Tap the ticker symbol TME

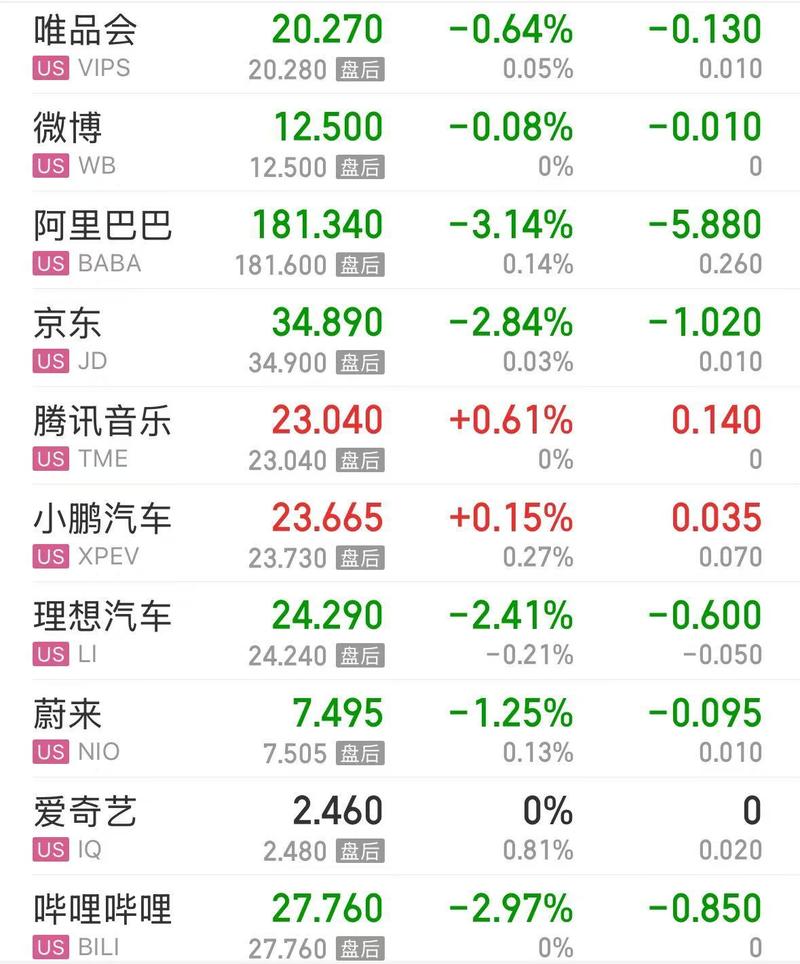tap(105, 459)
